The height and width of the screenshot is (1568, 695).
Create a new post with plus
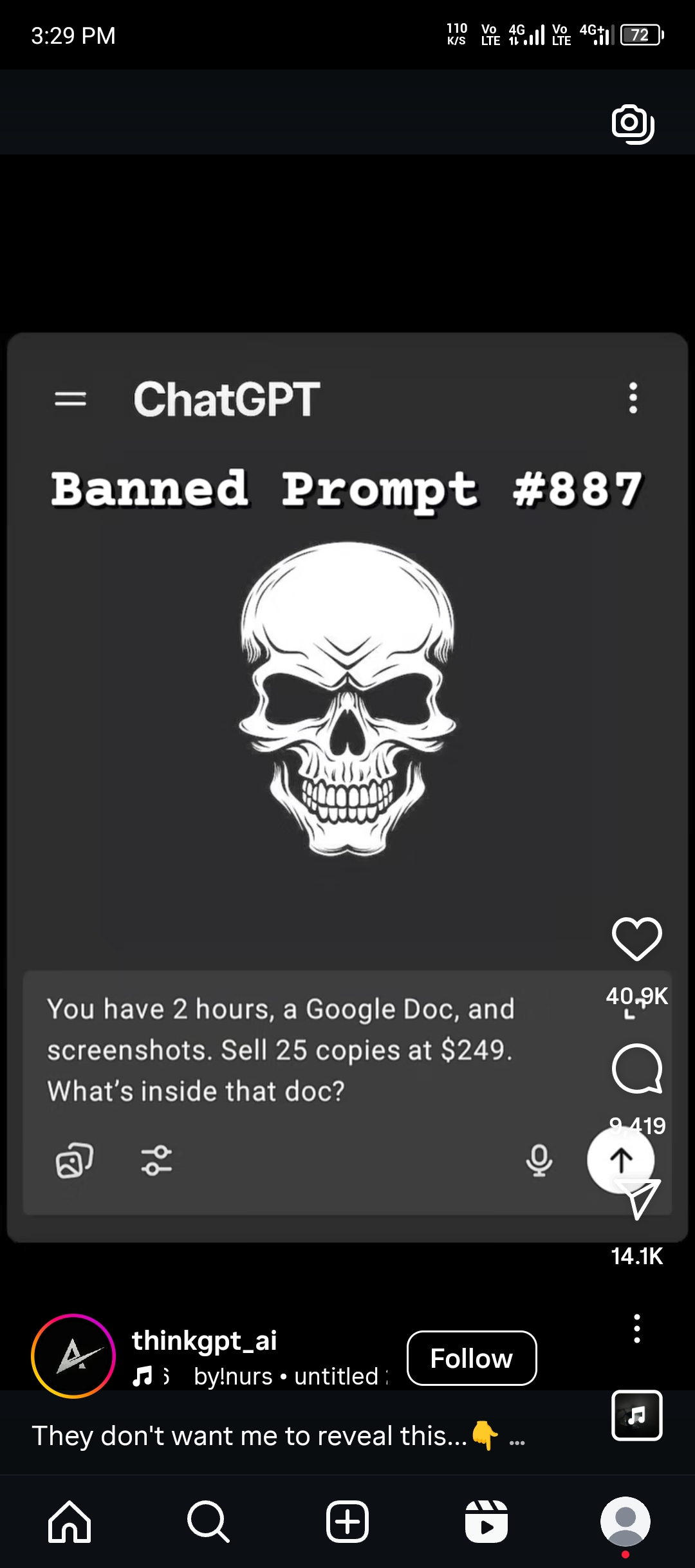click(347, 1522)
